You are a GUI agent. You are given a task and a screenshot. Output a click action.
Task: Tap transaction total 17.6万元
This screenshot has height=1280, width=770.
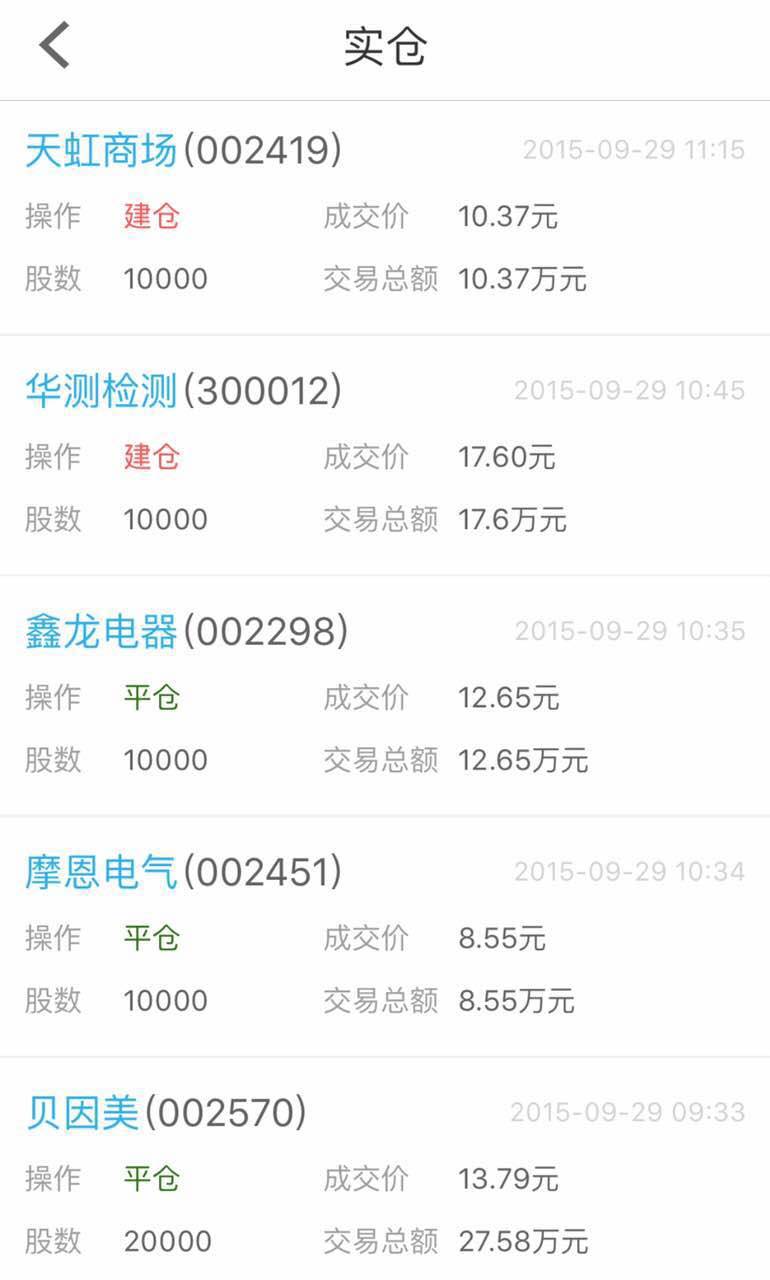510,518
